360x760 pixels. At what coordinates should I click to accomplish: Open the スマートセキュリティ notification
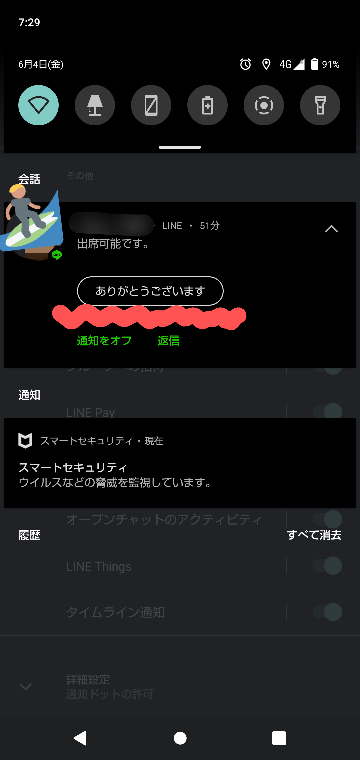coord(180,462)
